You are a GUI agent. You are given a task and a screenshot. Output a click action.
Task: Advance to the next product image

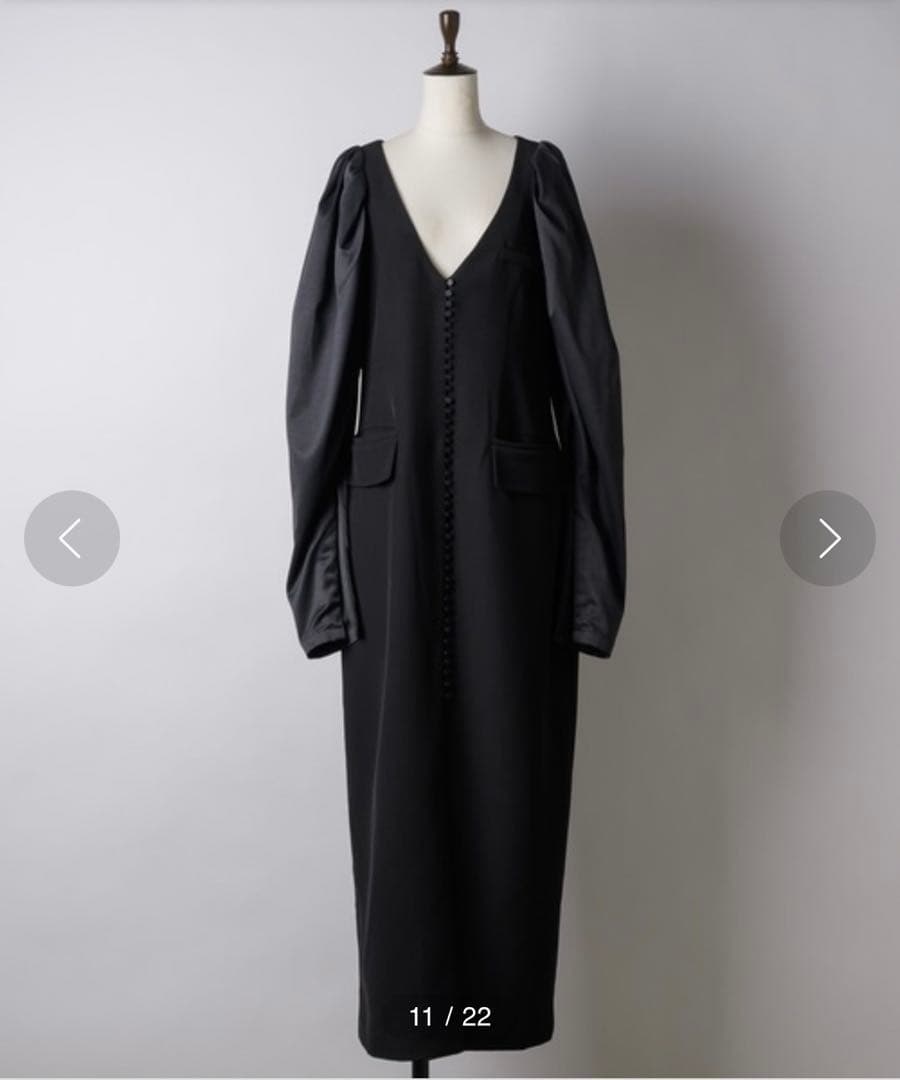click(x=828, y=538)
